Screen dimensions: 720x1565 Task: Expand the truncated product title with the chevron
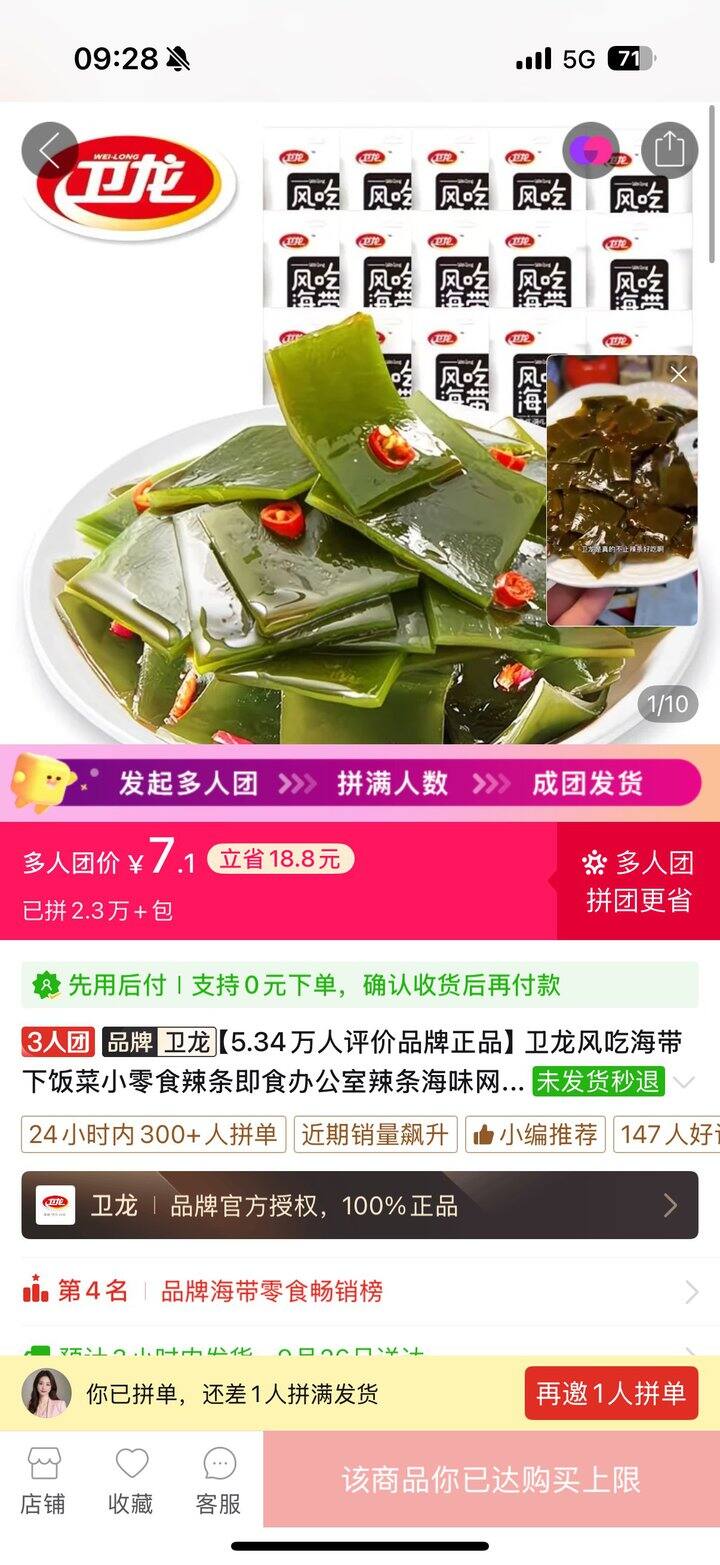(684, 1082)
